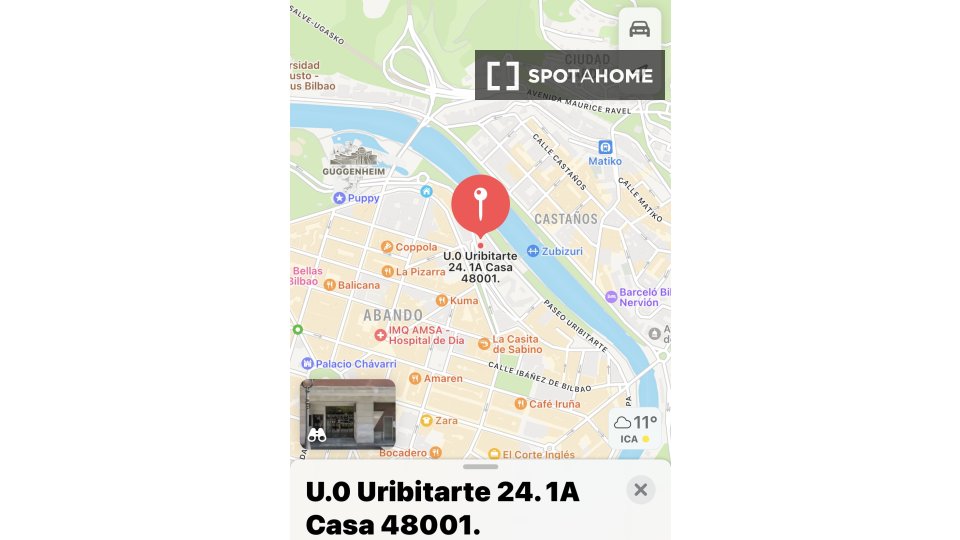Open the Coppola restaurant marker
Screen dimensions: 960x540
[387, 247]
